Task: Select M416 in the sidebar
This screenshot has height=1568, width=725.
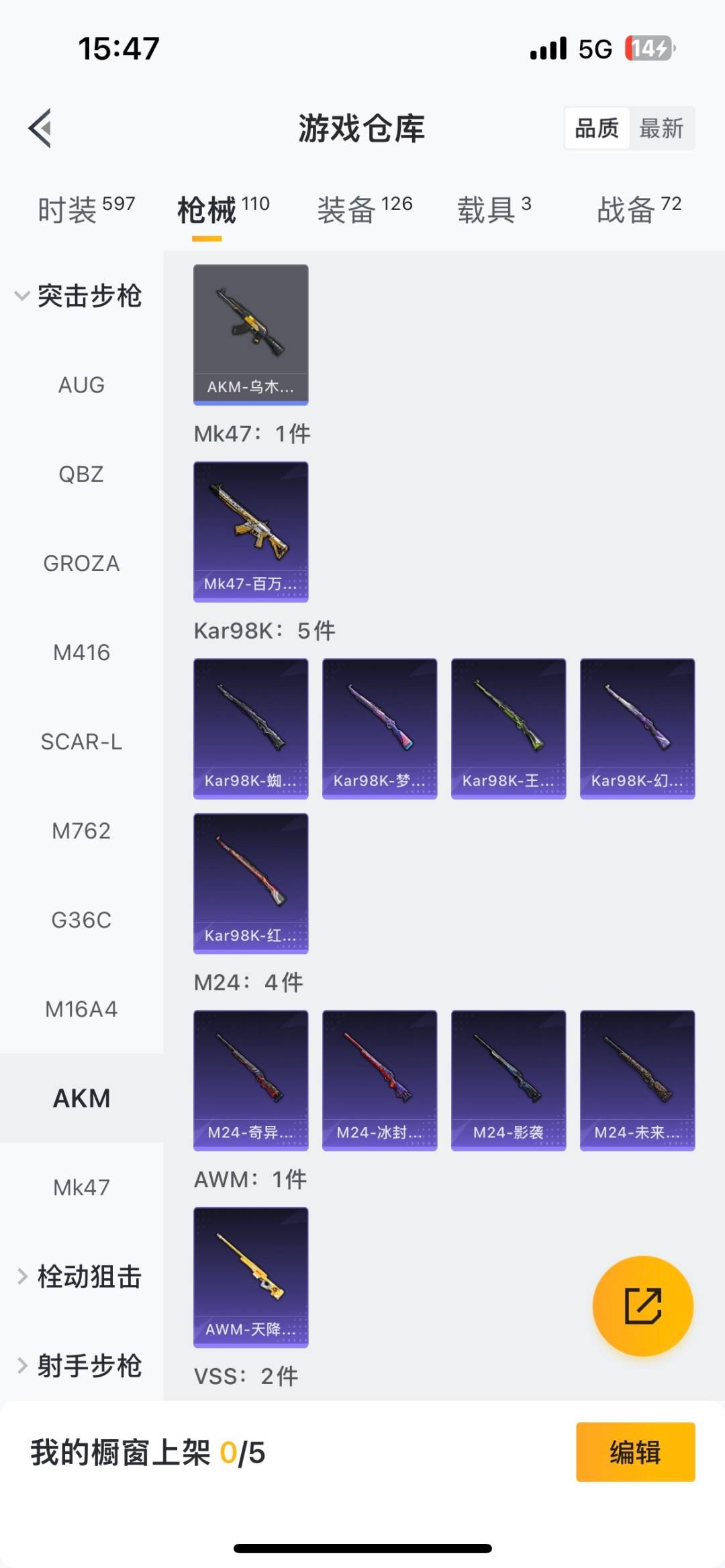Action: pos(81,653)
